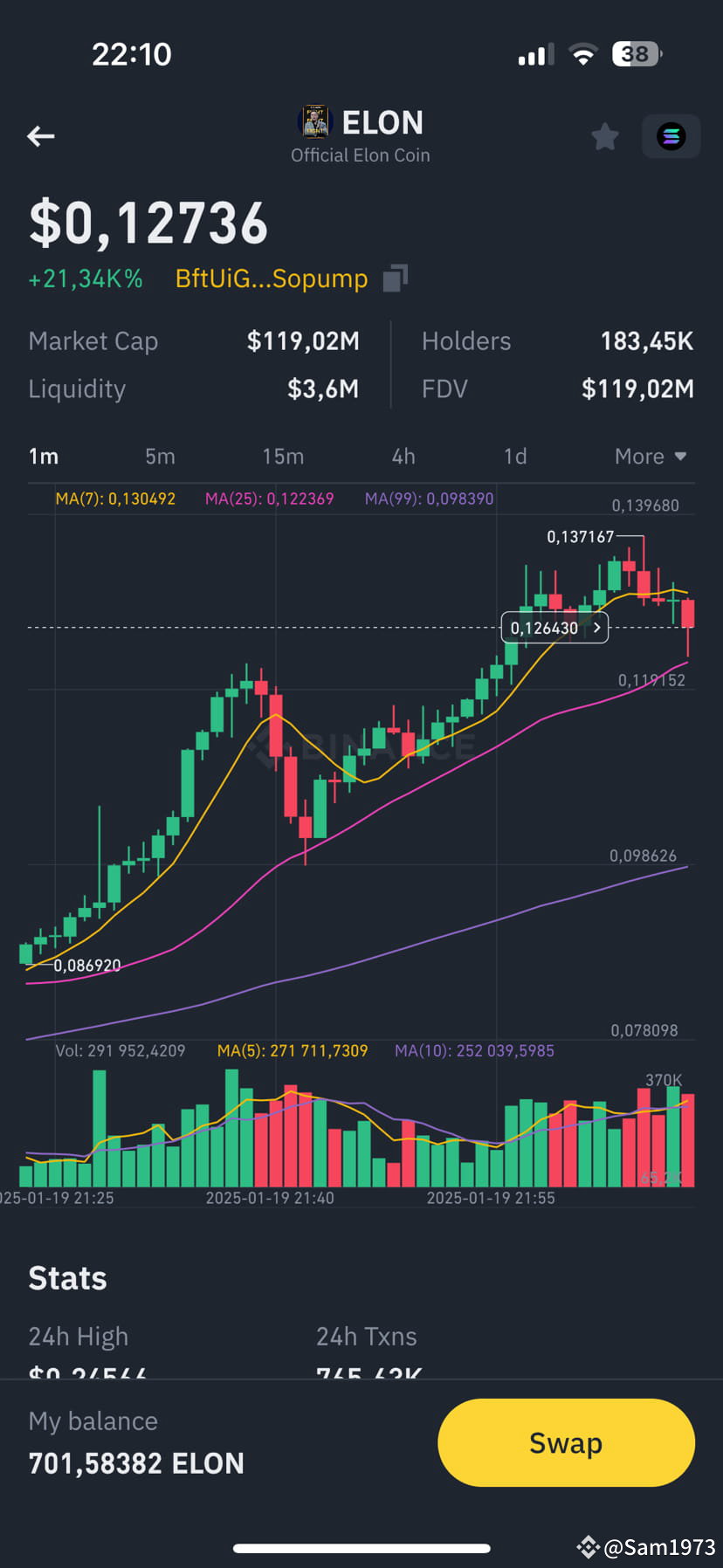Tap the back navigation arrow
723x1568 pixels.
tap(40, 136)
